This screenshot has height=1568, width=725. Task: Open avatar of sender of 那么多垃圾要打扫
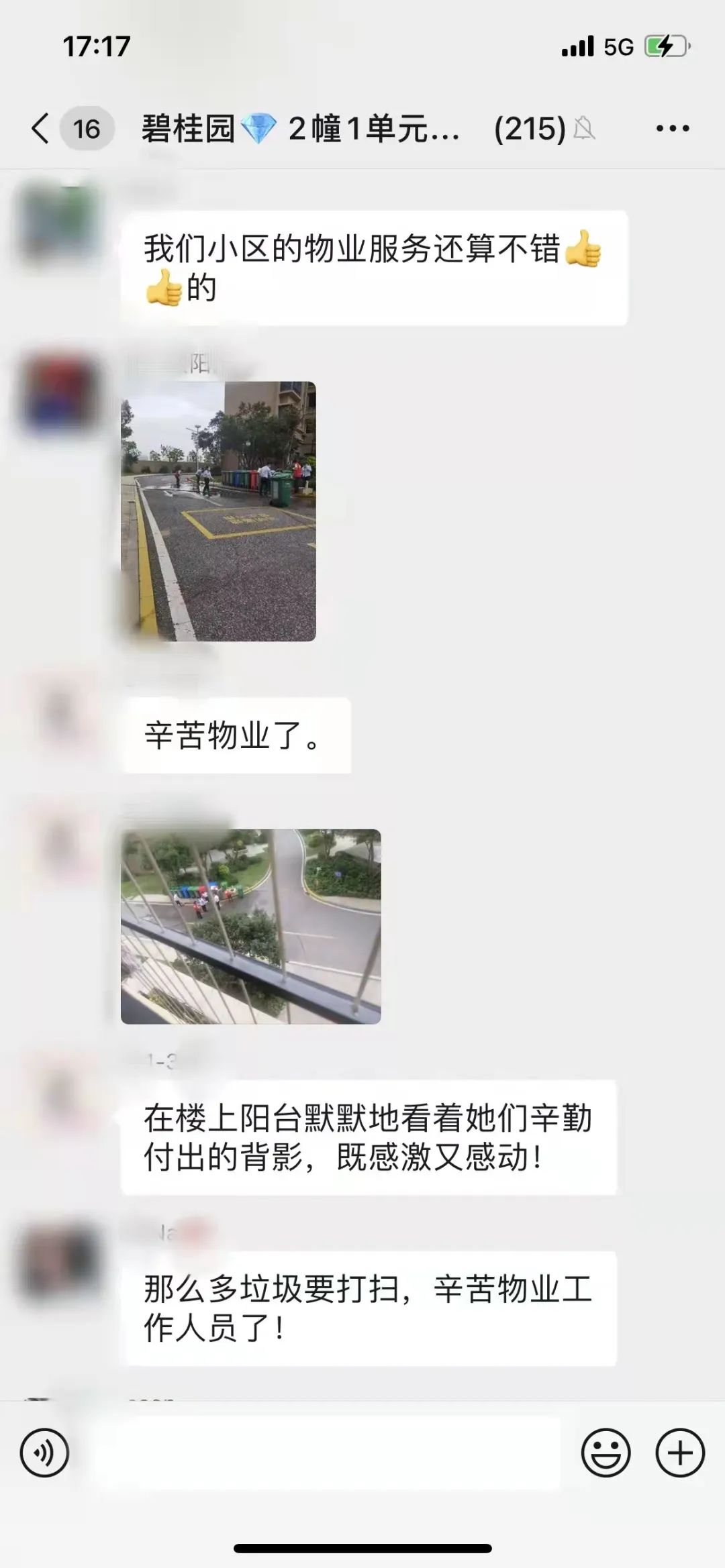[60, 1263]
